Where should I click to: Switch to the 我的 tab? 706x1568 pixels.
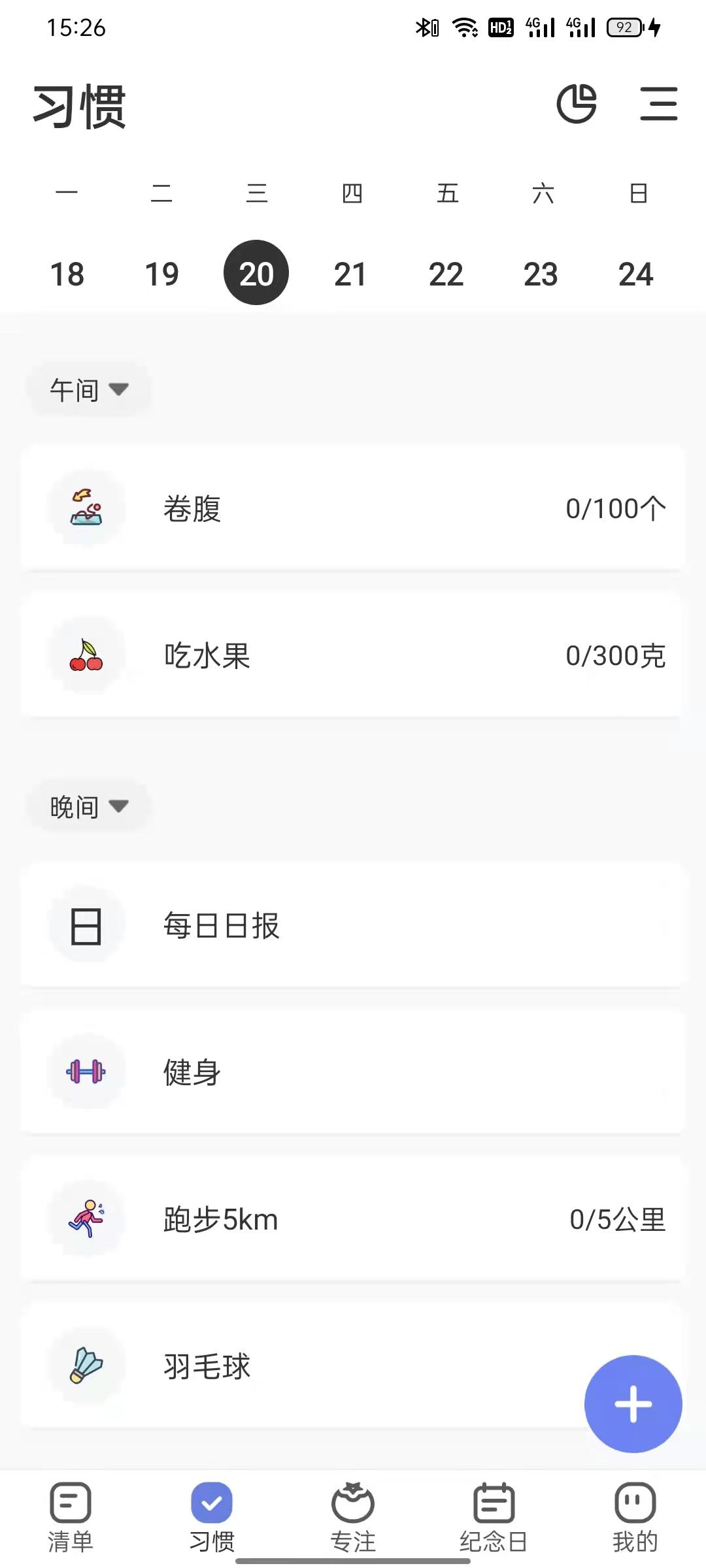point(635,1516)
